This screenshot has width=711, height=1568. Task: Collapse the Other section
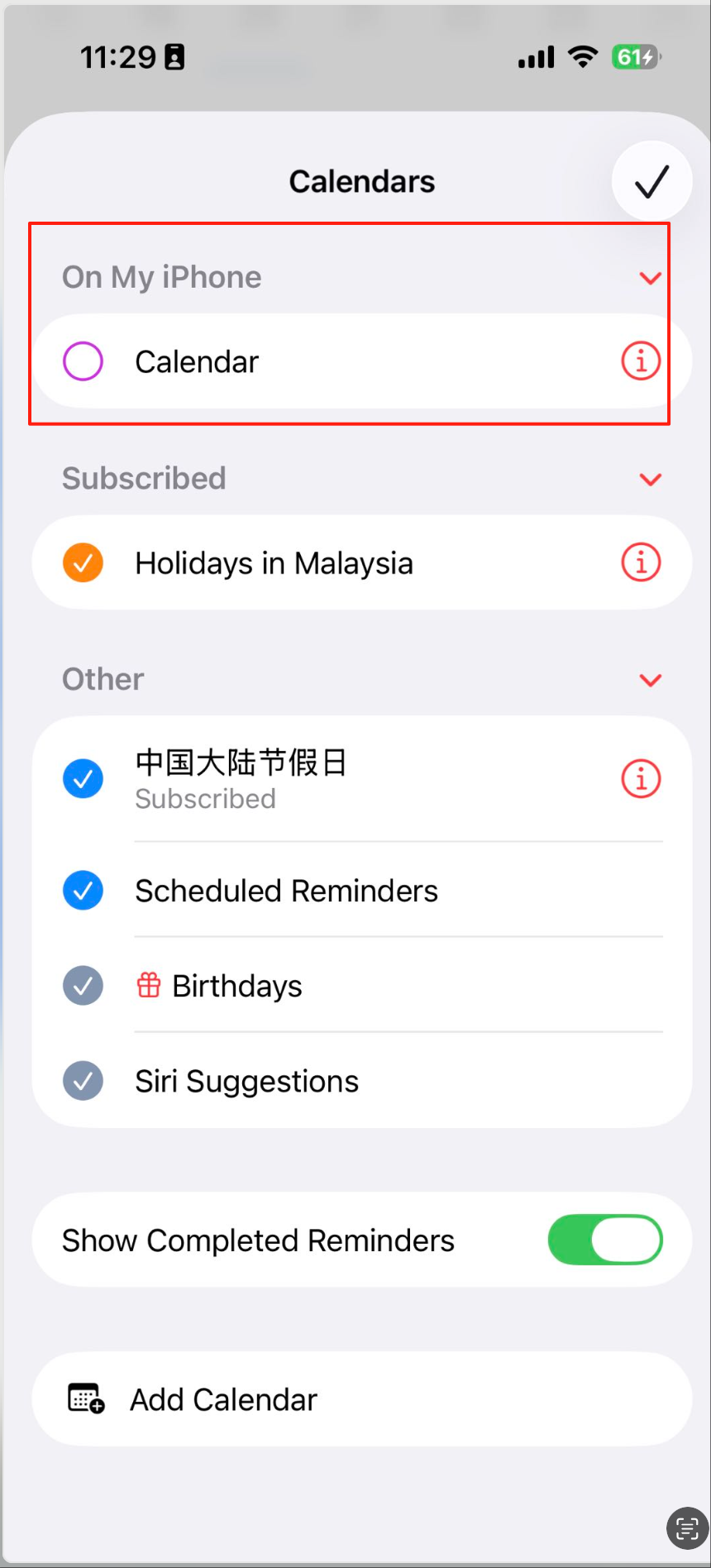tap(651, 680)
